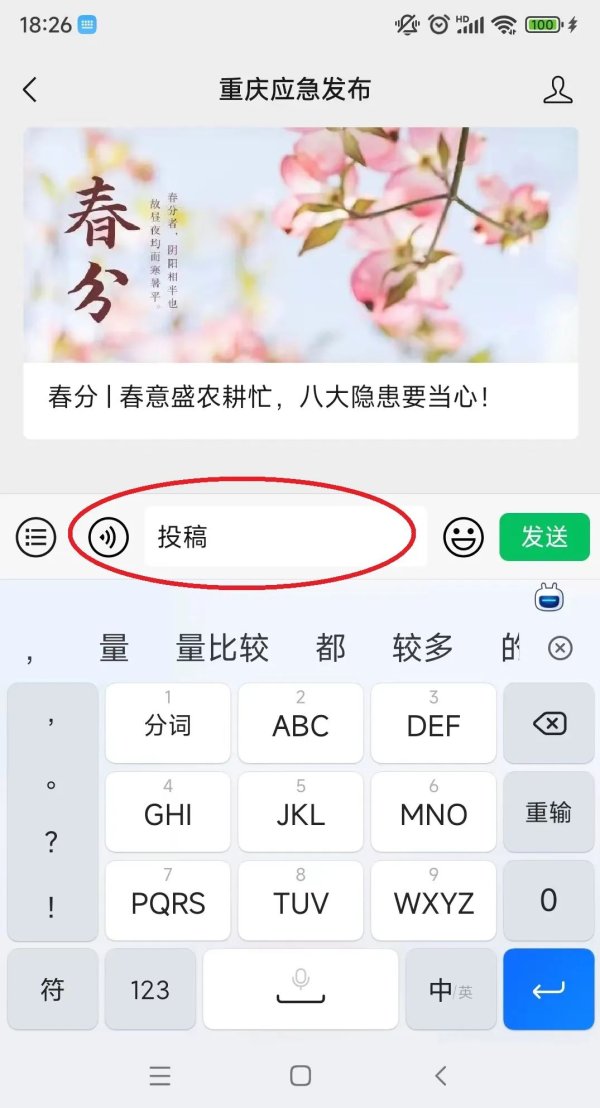This screenshot has height=1108, width=600.
Task: Tap the 重输 key
Action: 548,812
